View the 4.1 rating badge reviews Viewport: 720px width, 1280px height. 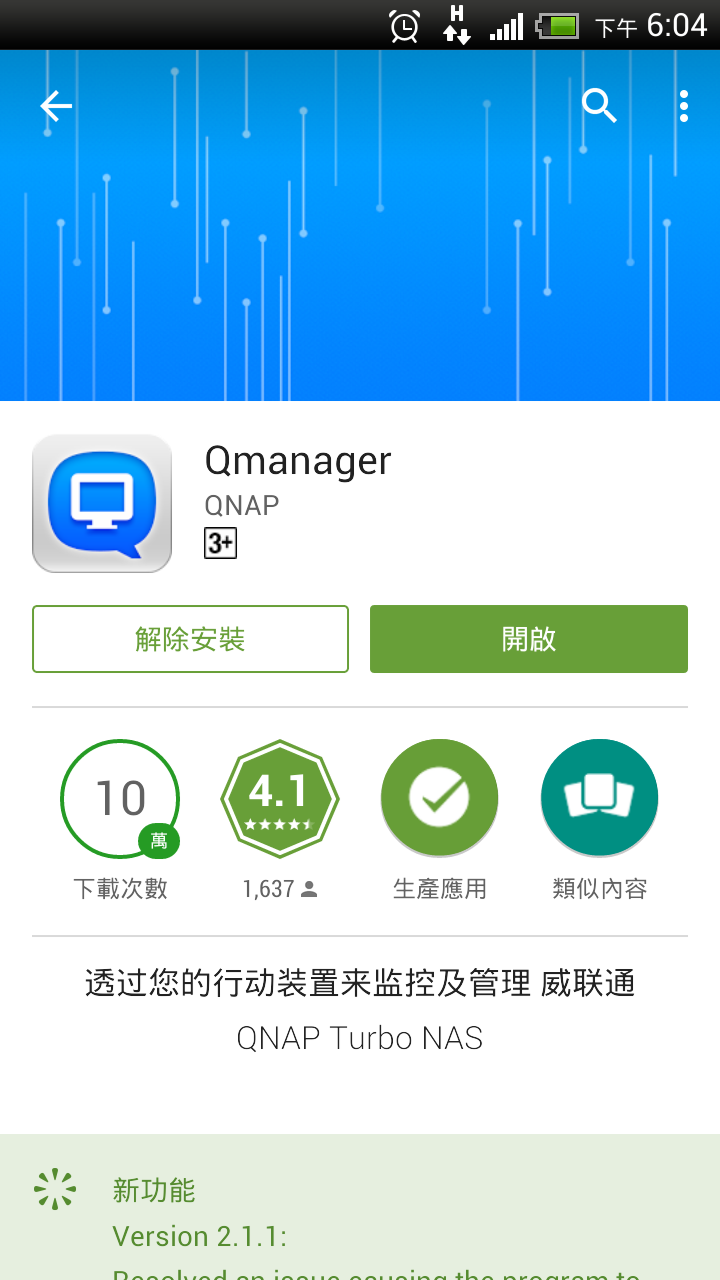click(280, 799)
